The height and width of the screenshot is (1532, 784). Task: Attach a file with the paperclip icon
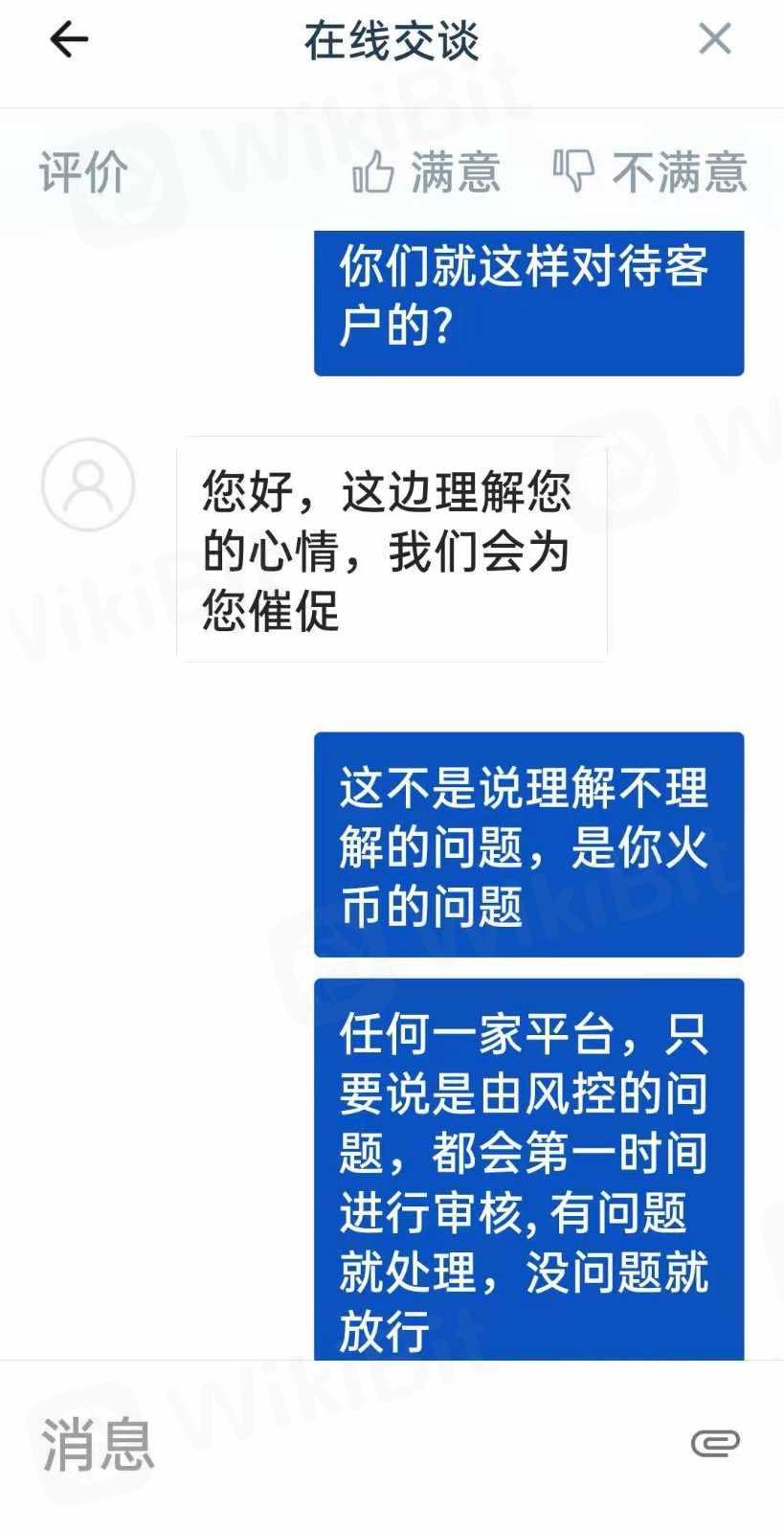(715, 1443)
